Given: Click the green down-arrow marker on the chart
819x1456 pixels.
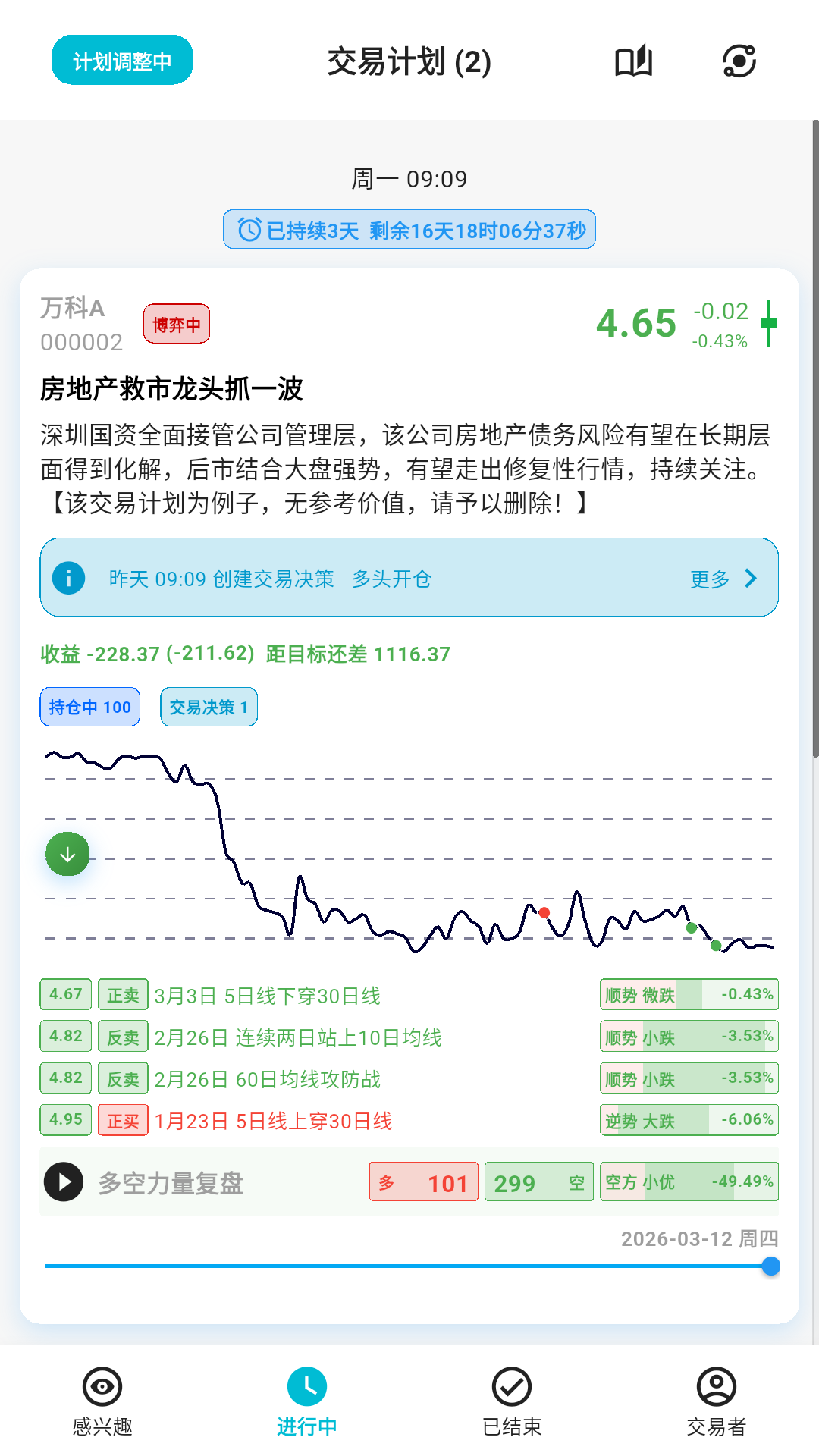Looking at the screenshot, I should click(68, 853).
